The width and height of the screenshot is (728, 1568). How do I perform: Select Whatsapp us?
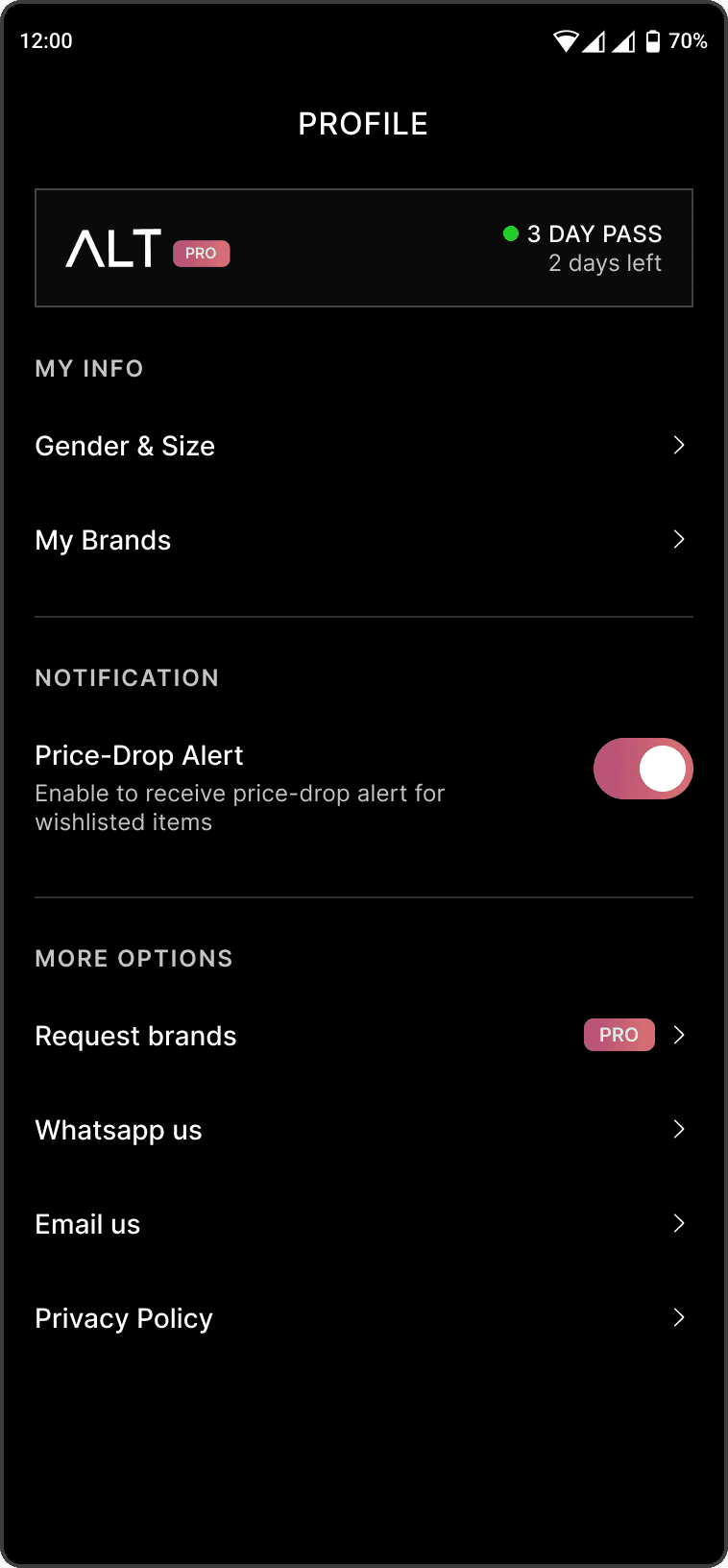point(363,1130)
